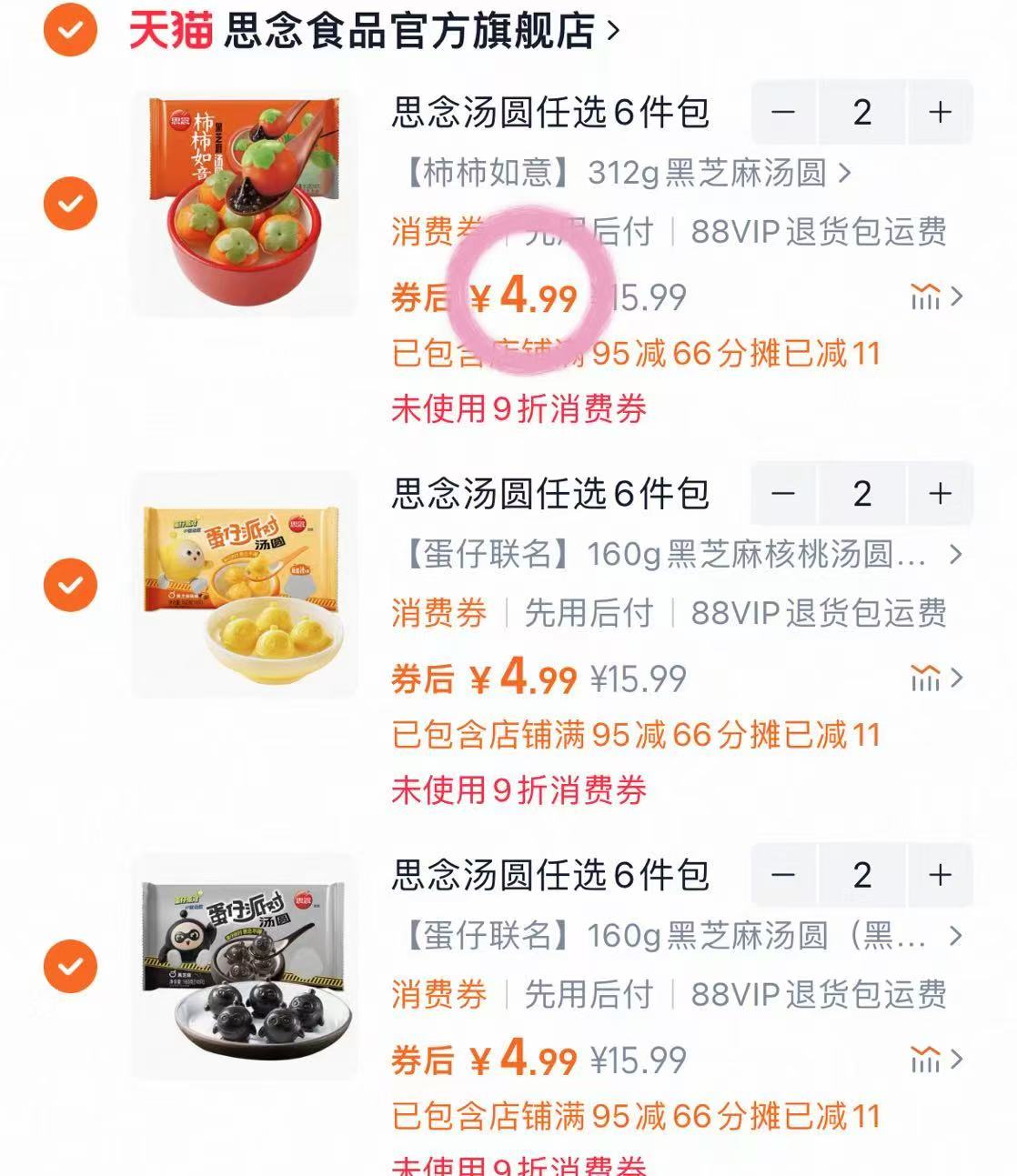
Task: Click the quantity field showing 2 on the first item
Action: 860,112
